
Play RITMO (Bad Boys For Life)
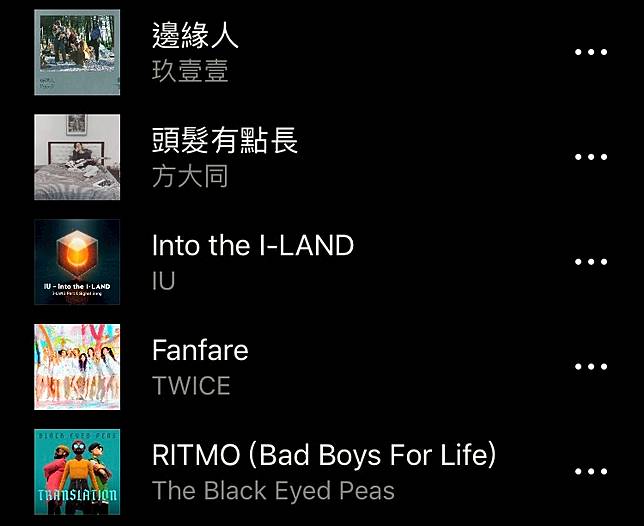tap(323, 456)
